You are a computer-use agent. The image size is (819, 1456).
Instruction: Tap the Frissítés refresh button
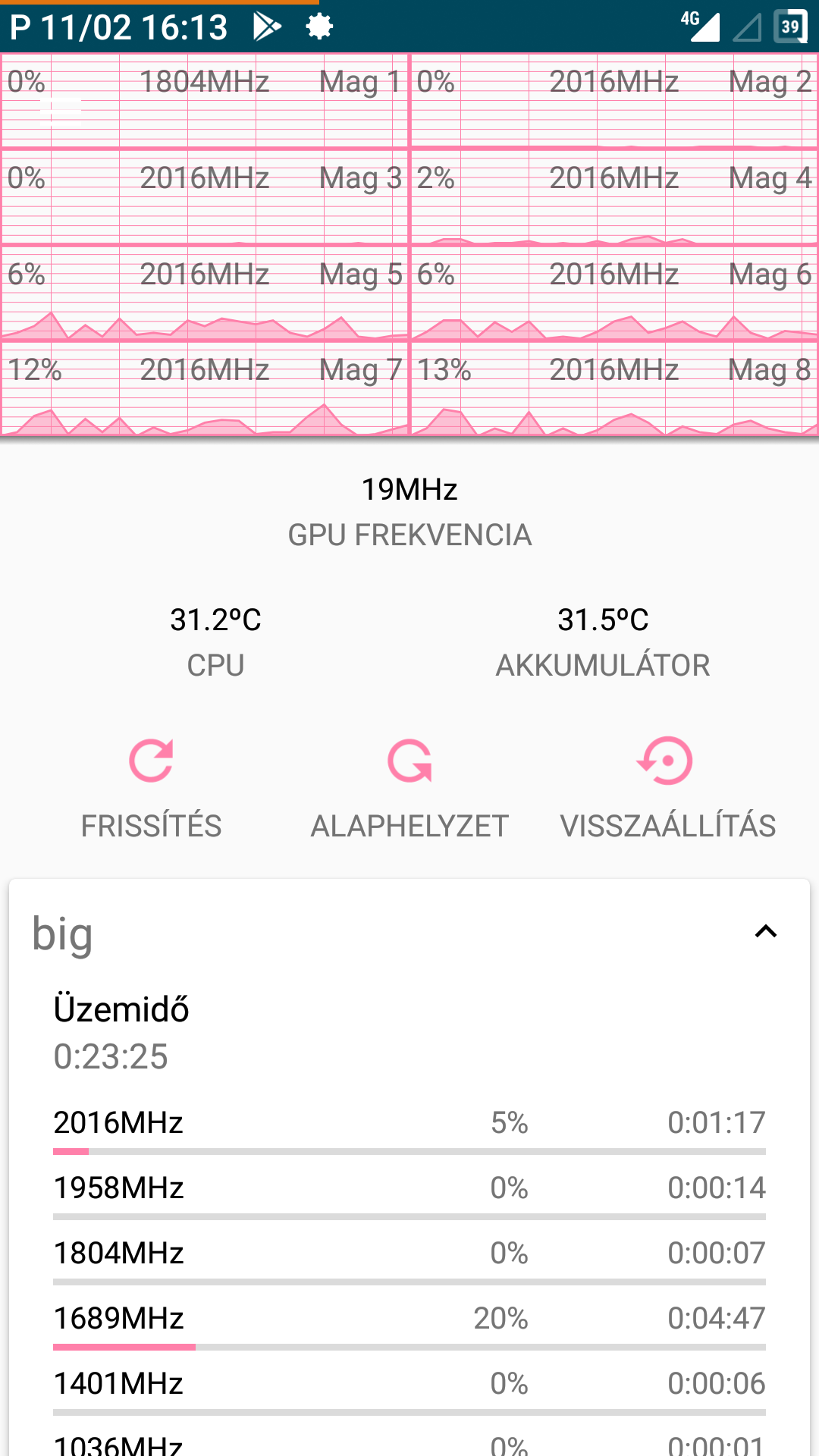click(x=151, y=789)
